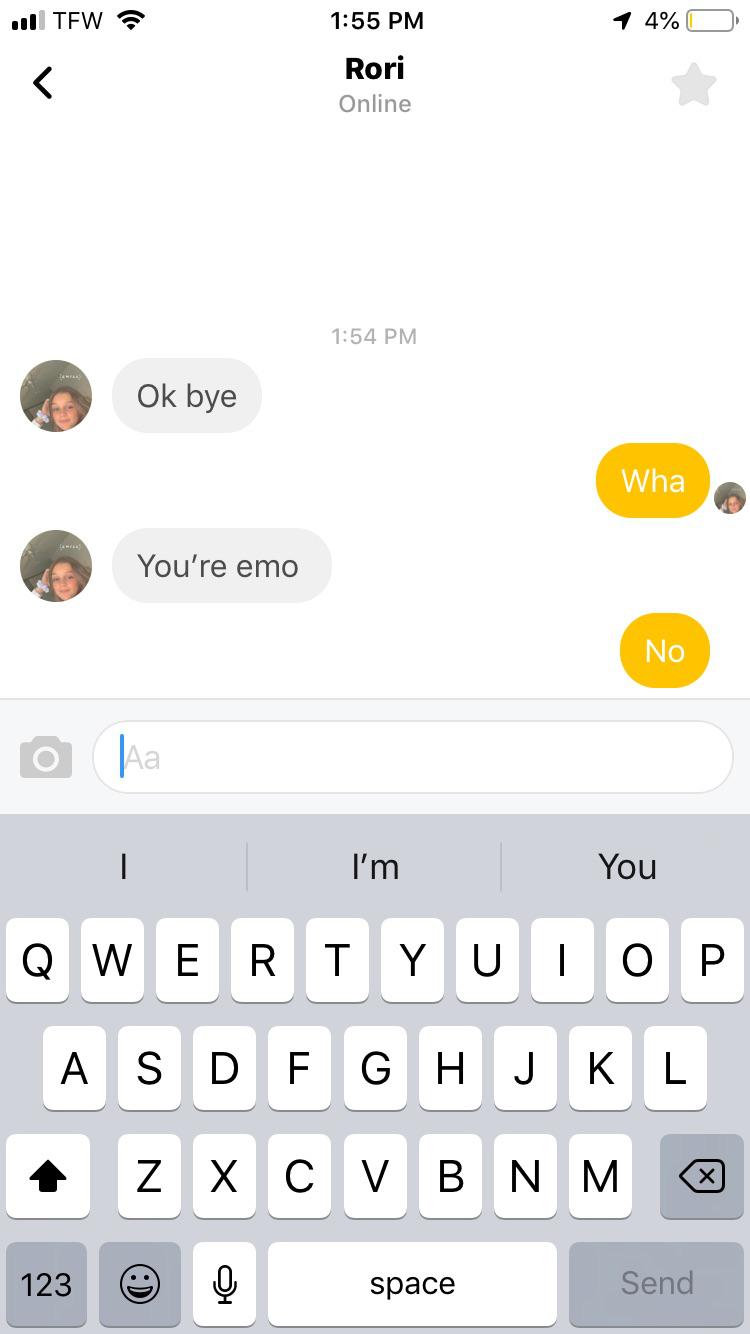This screenshot has height=1334, width=750.
Task: Start voice dictation with the microphone key
Action: [x=225, y=1283]
